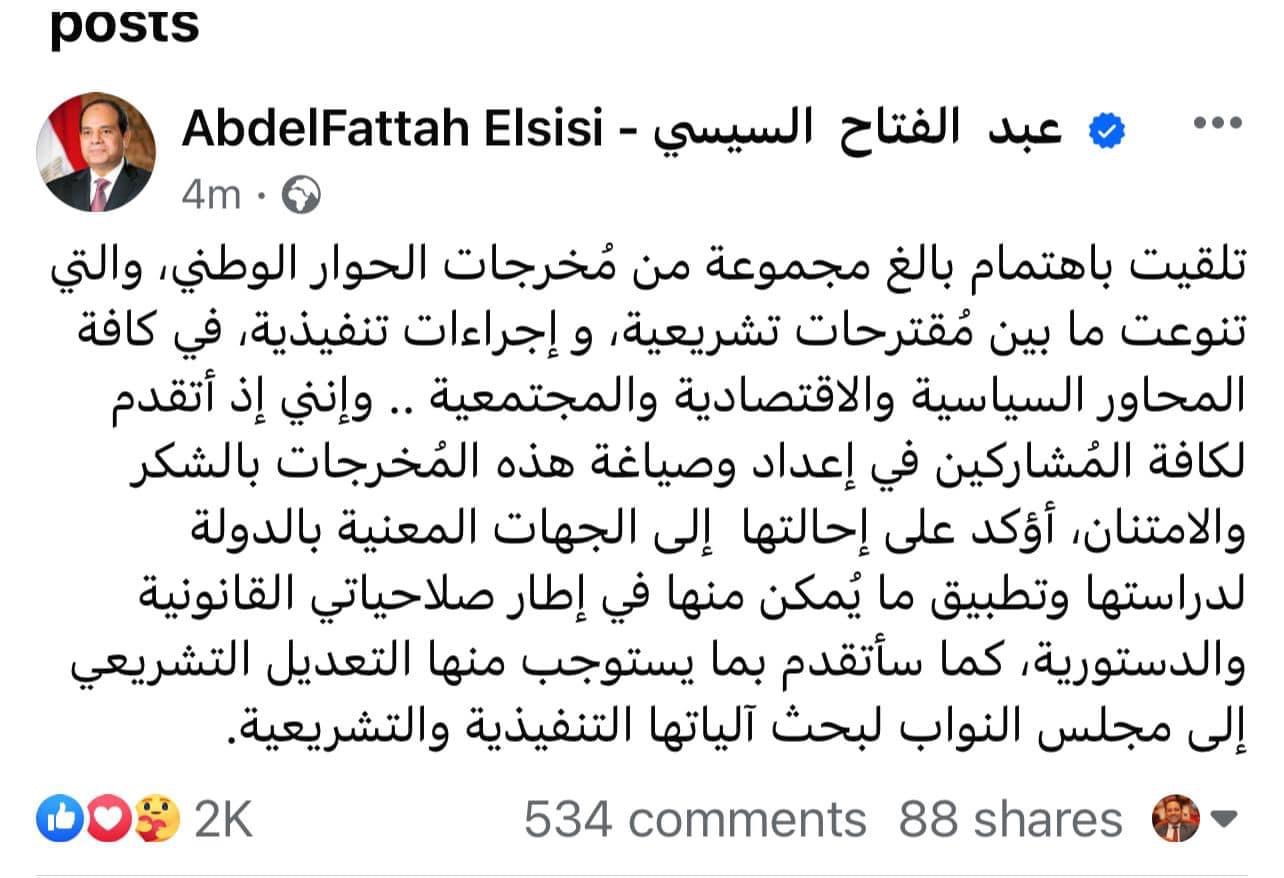View the 2K reactions list
Image resolution: width=1284 pixels, height=878 pixels.
(145, 821)
